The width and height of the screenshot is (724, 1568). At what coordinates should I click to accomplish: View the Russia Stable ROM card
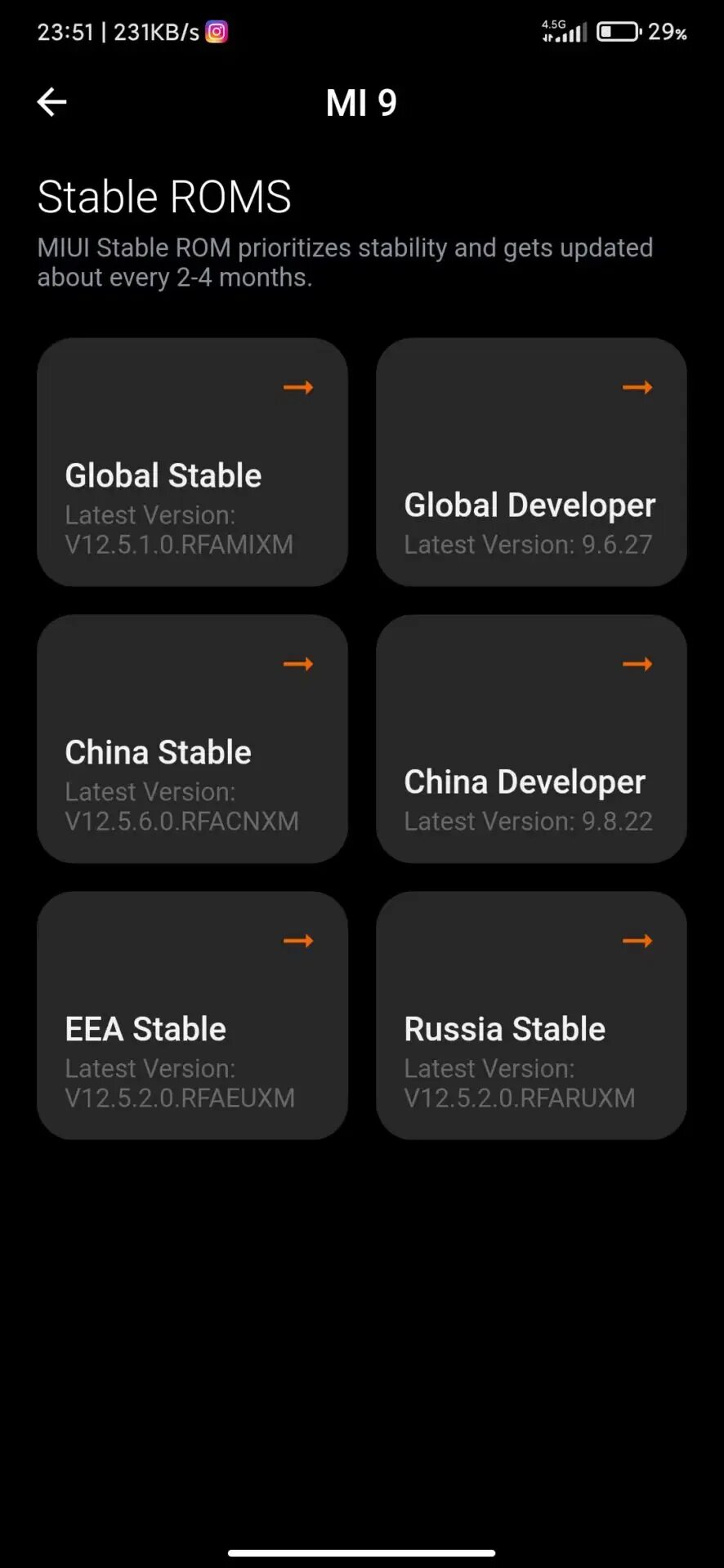531,1016
